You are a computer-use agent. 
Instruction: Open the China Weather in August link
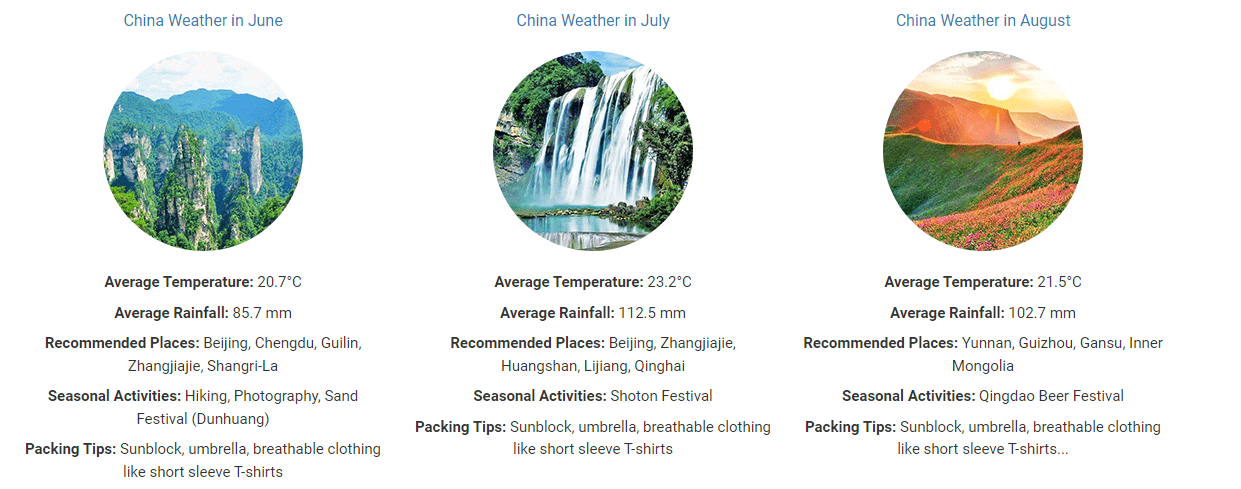983,20
